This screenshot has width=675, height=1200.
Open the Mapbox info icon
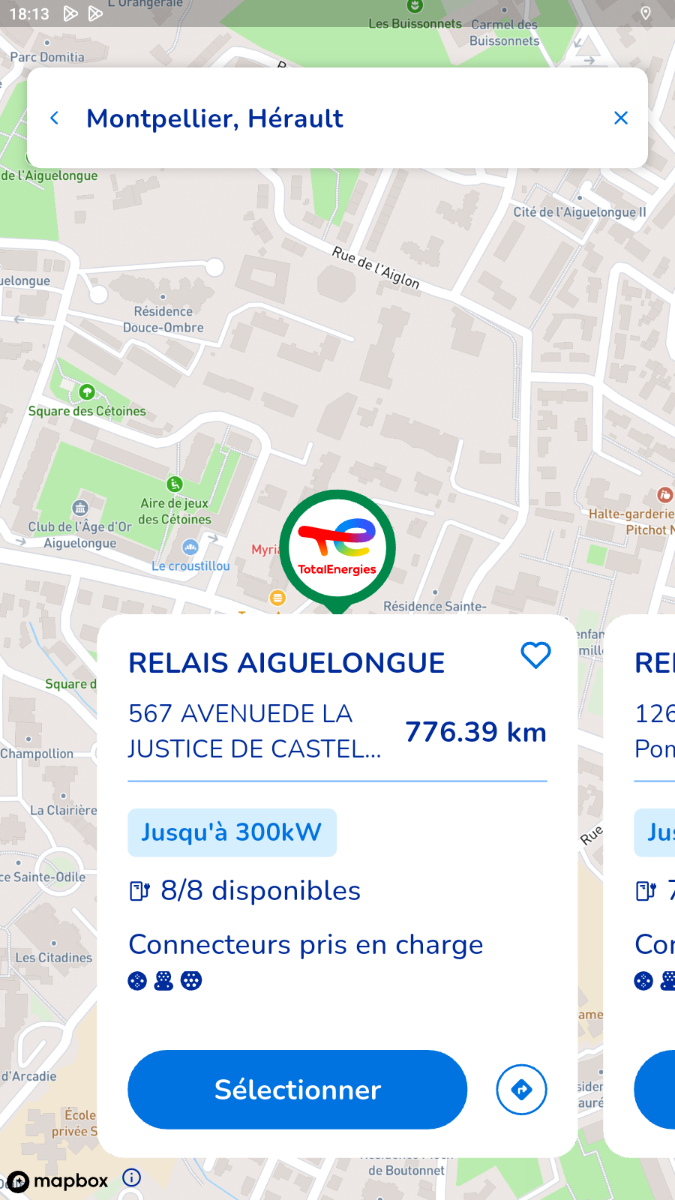[x=131, y=1178]
